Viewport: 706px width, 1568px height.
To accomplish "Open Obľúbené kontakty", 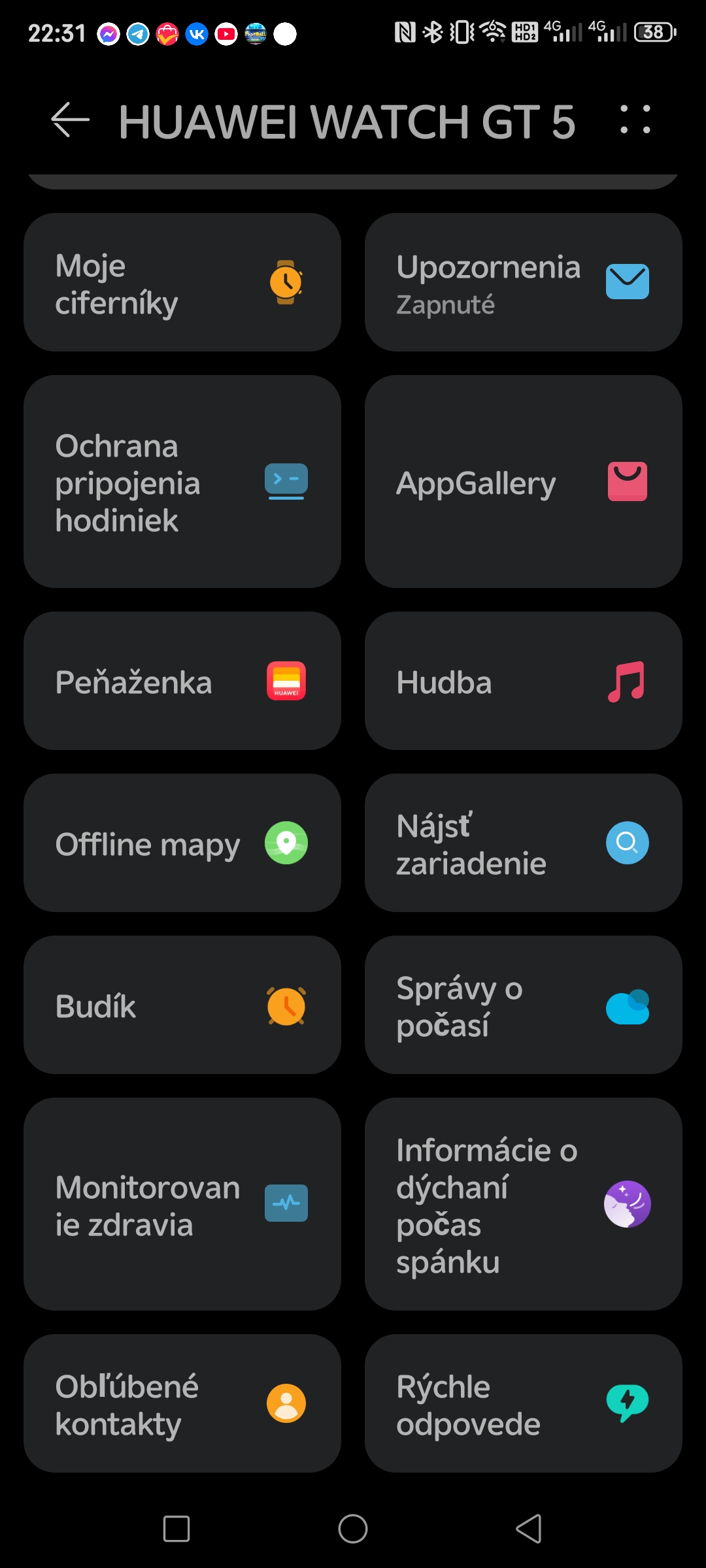I will (182, 1403).
